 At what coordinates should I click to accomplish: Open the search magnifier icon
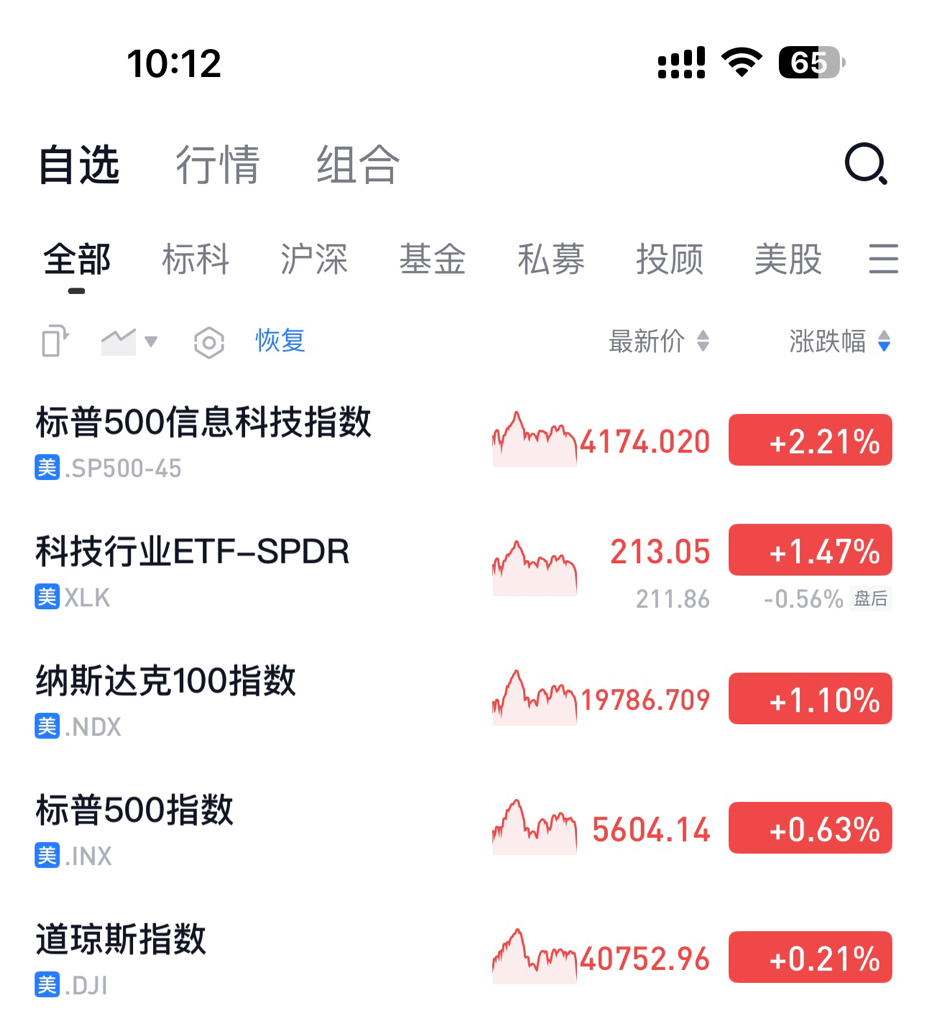[x=866, y=164]
